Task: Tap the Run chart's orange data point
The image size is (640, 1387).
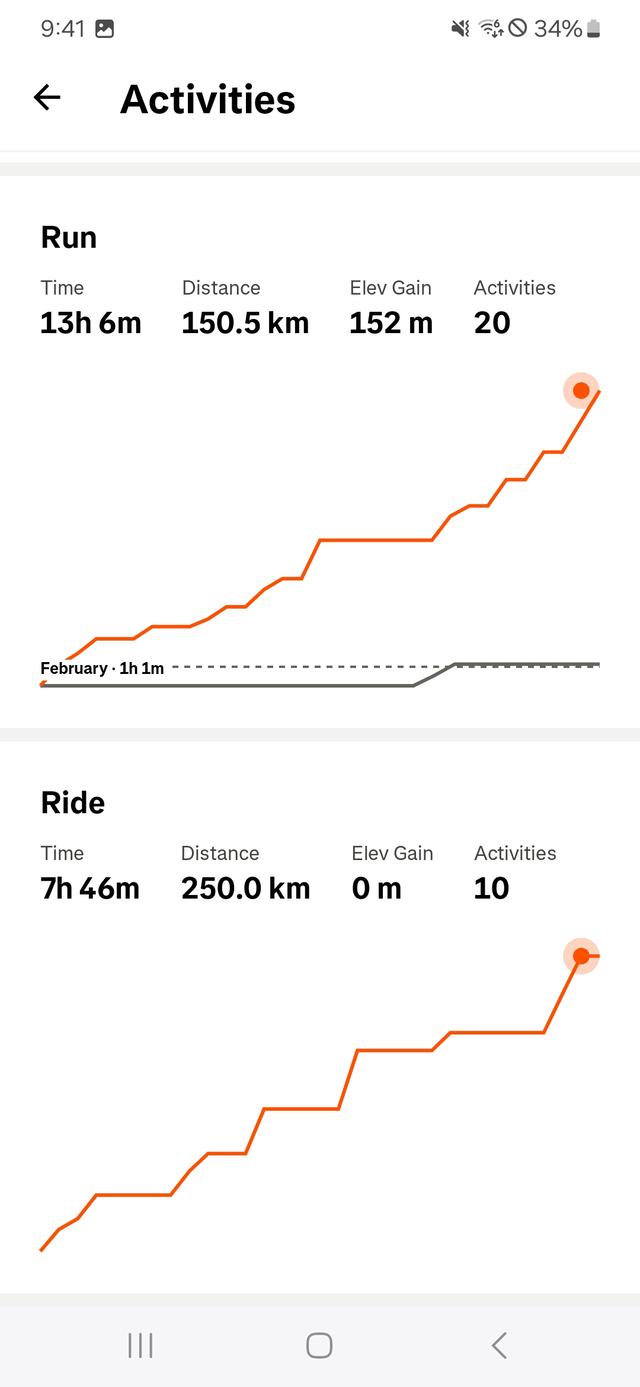Action: (581, 390)
